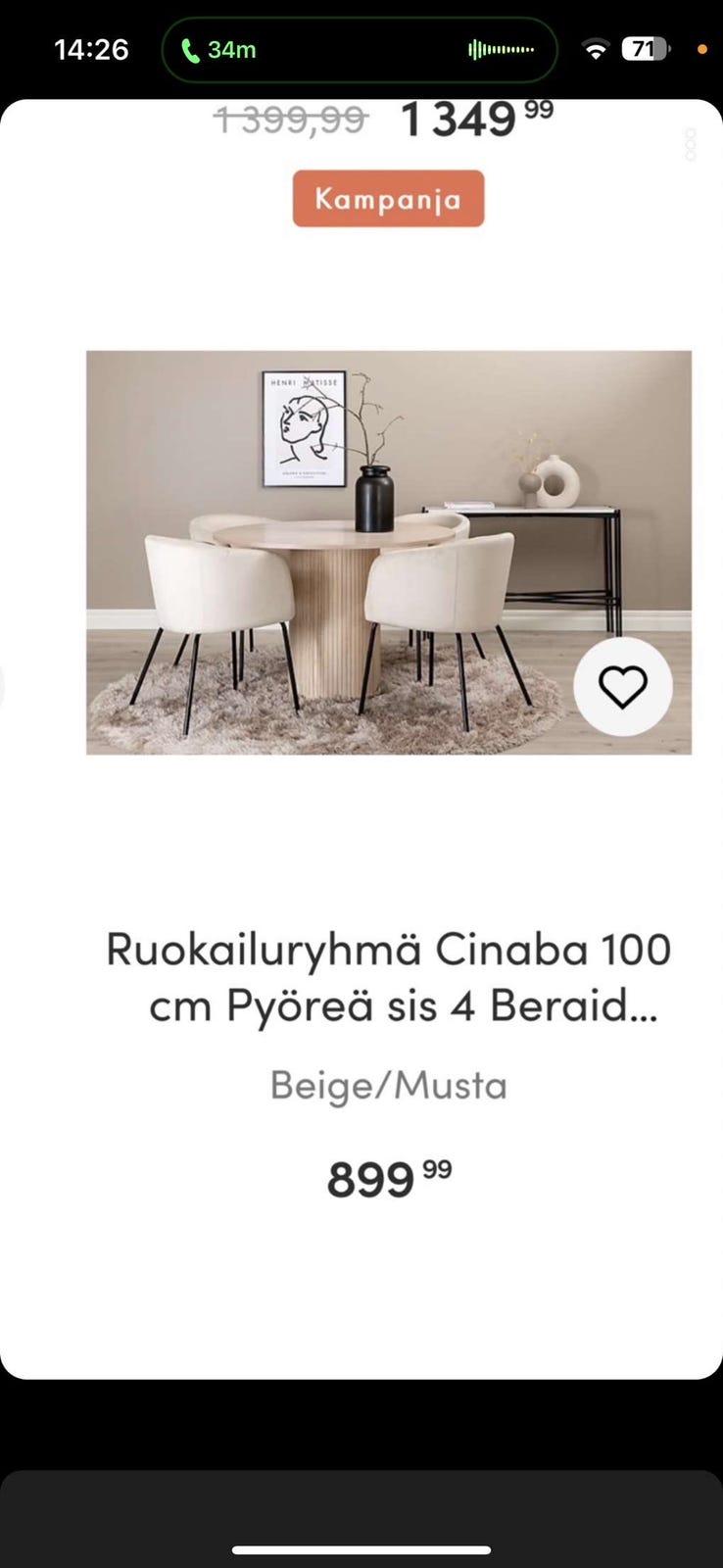Viewport: 723px width, 1568px height.
Task: Tap the clock showing 14:26
Action: click(92, 48)
